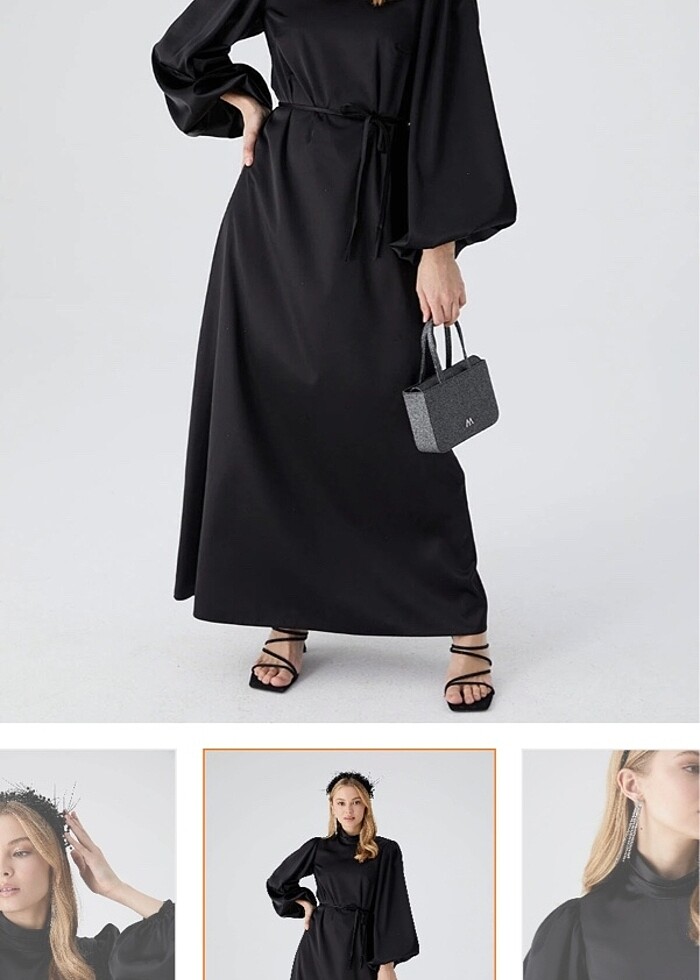Screen dimensions: 700x980
Task: Open the main black dress photo
Action: pos(350,360)
